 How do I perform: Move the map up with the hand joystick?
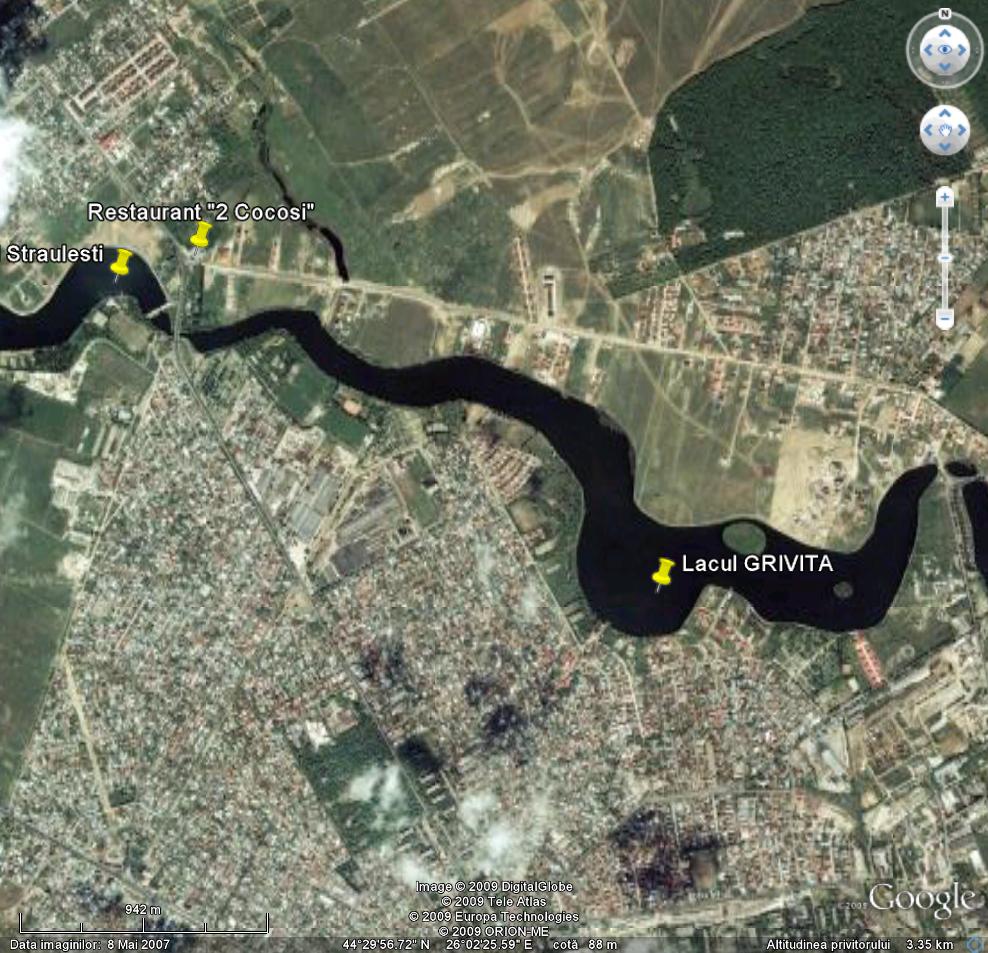pyautogui.click(x=945, y=115)
